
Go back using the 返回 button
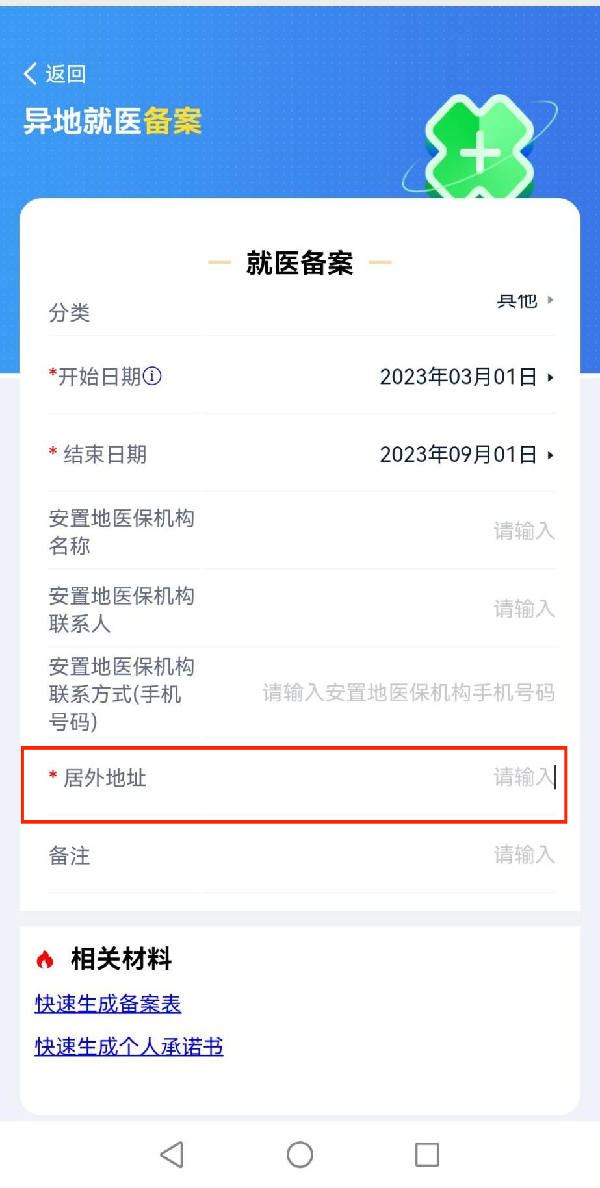click(x=55, y=74)
